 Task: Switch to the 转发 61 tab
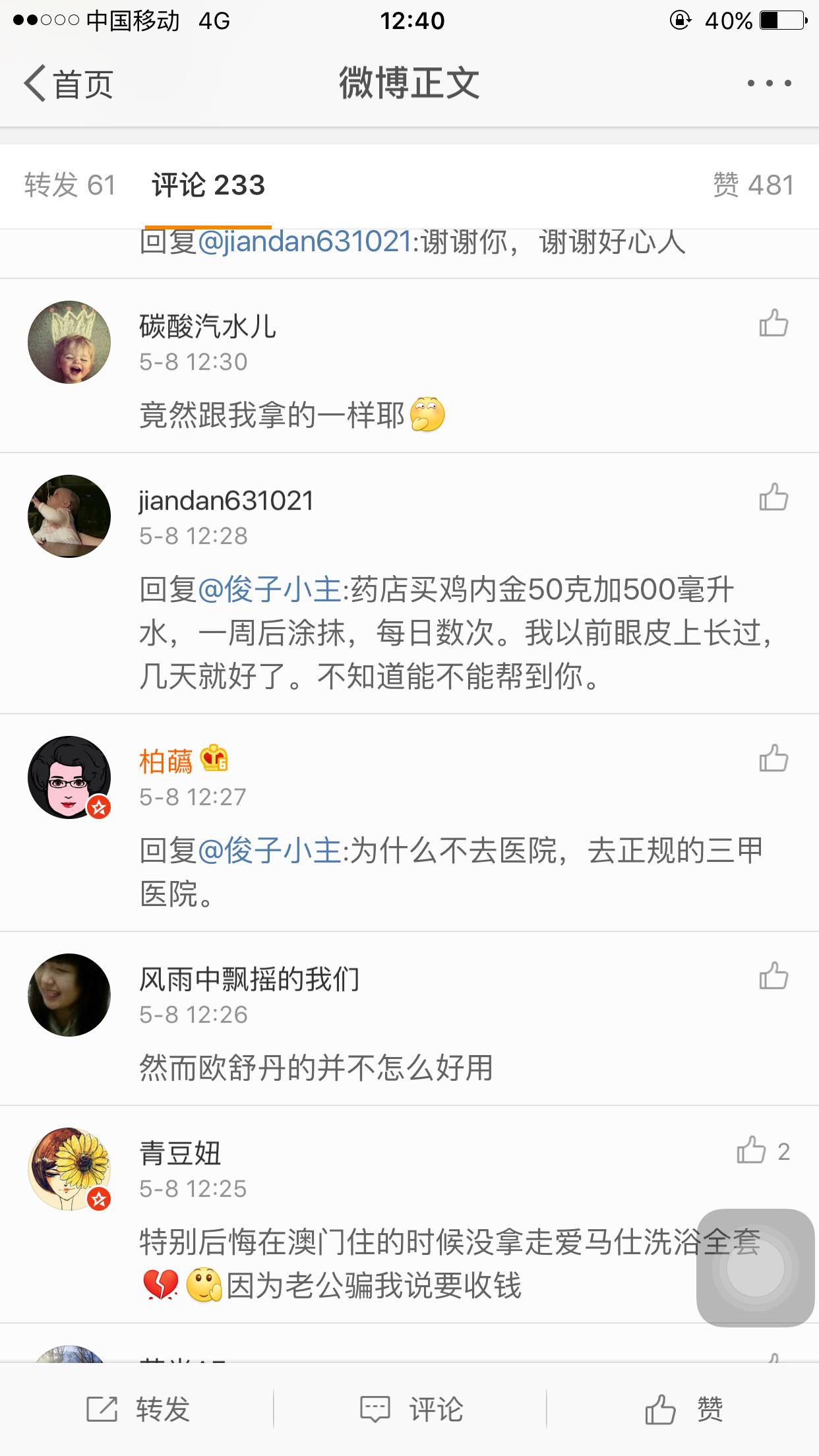click(70, 185)
